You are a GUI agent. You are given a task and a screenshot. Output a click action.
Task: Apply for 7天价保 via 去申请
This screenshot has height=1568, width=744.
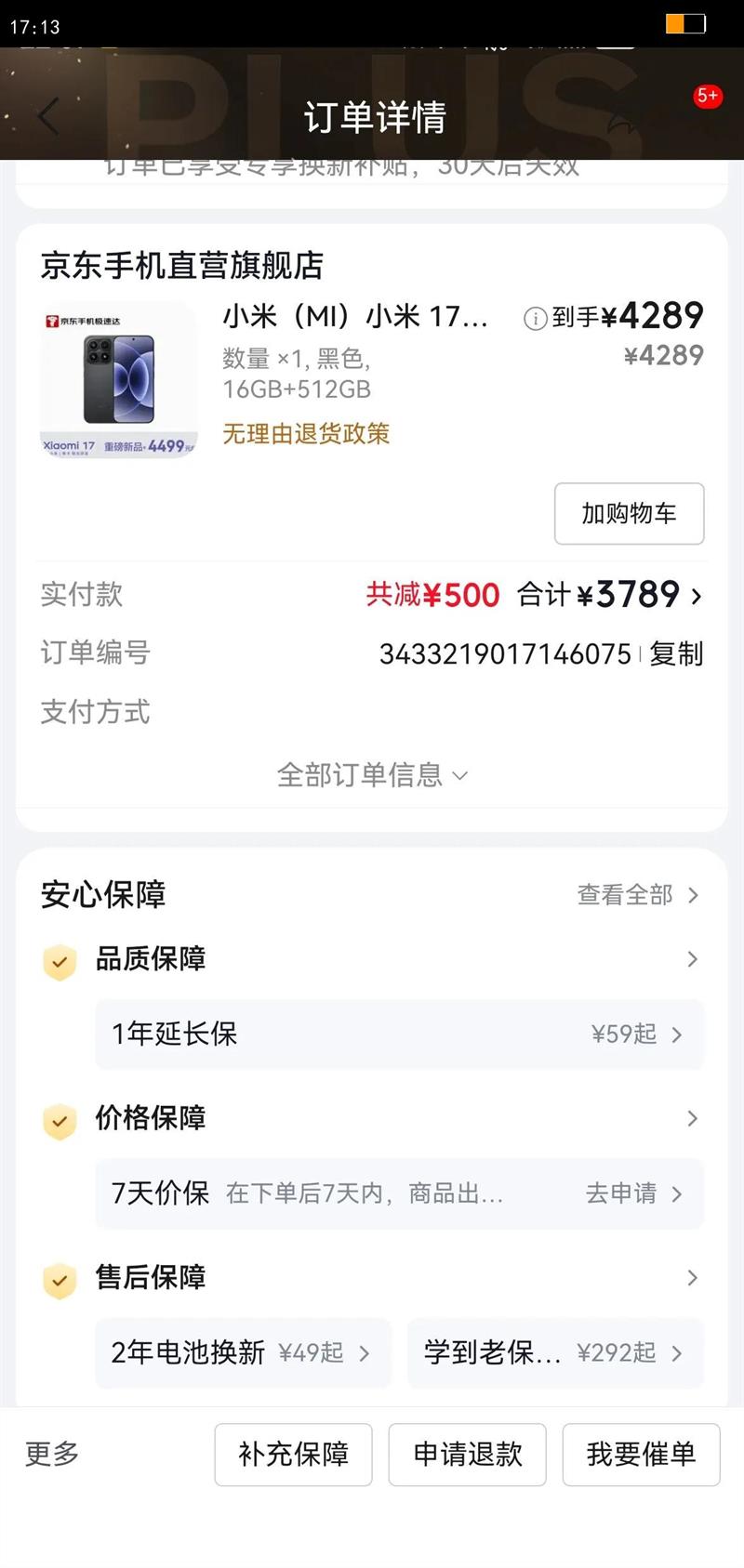coord(634,1193)
